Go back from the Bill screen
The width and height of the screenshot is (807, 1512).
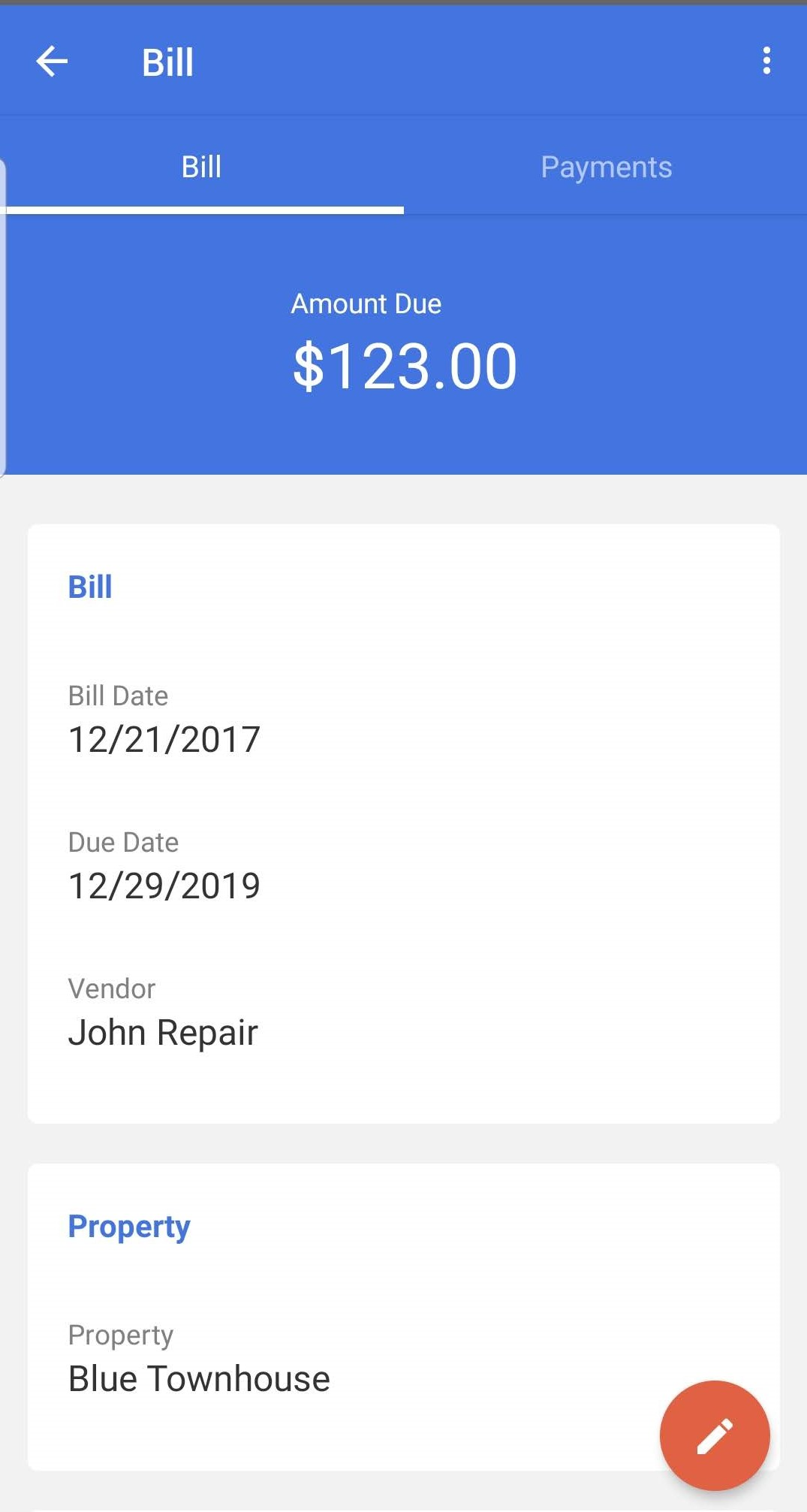(x=52, y=62)
